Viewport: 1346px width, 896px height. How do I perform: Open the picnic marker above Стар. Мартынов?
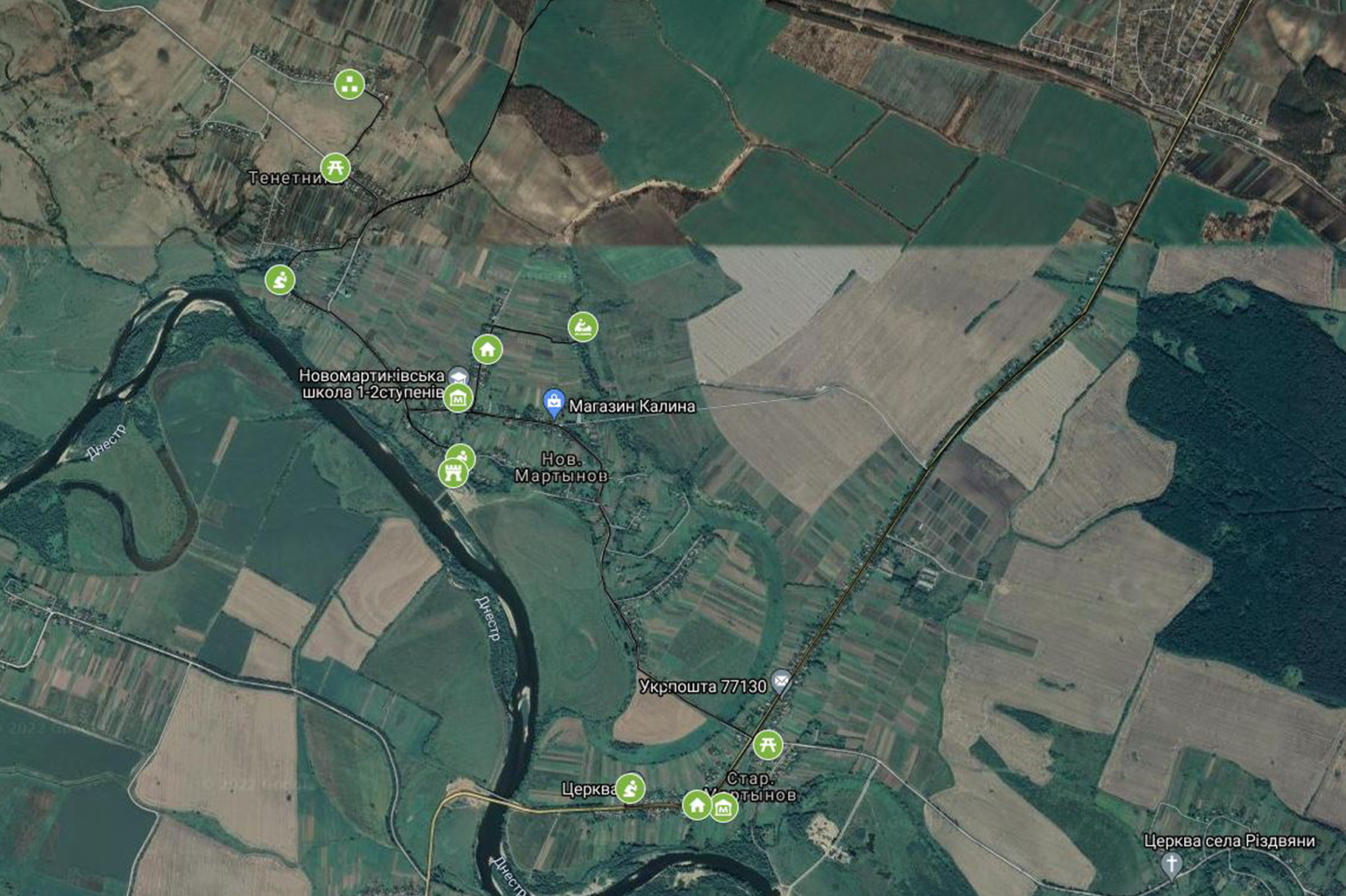[x=768, y=745]
